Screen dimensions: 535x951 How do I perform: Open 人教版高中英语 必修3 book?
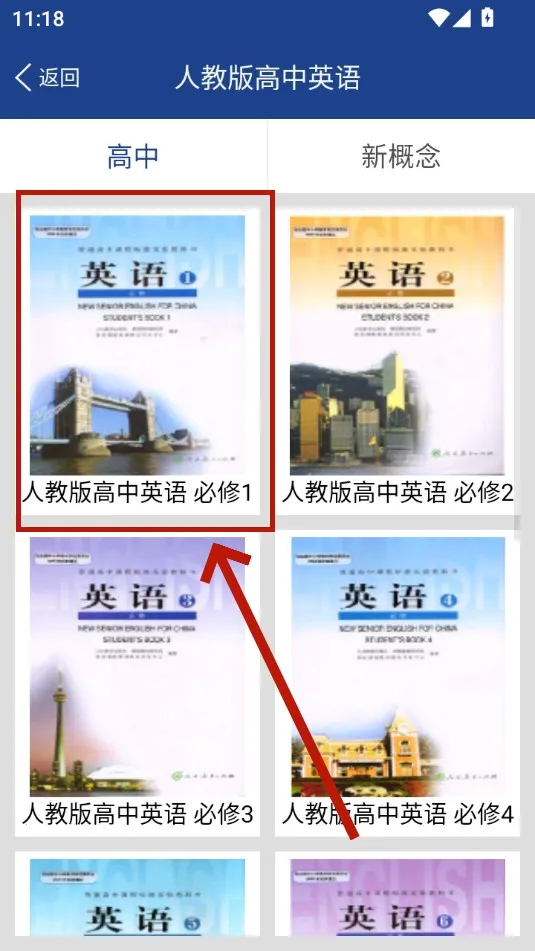[138, 683]
